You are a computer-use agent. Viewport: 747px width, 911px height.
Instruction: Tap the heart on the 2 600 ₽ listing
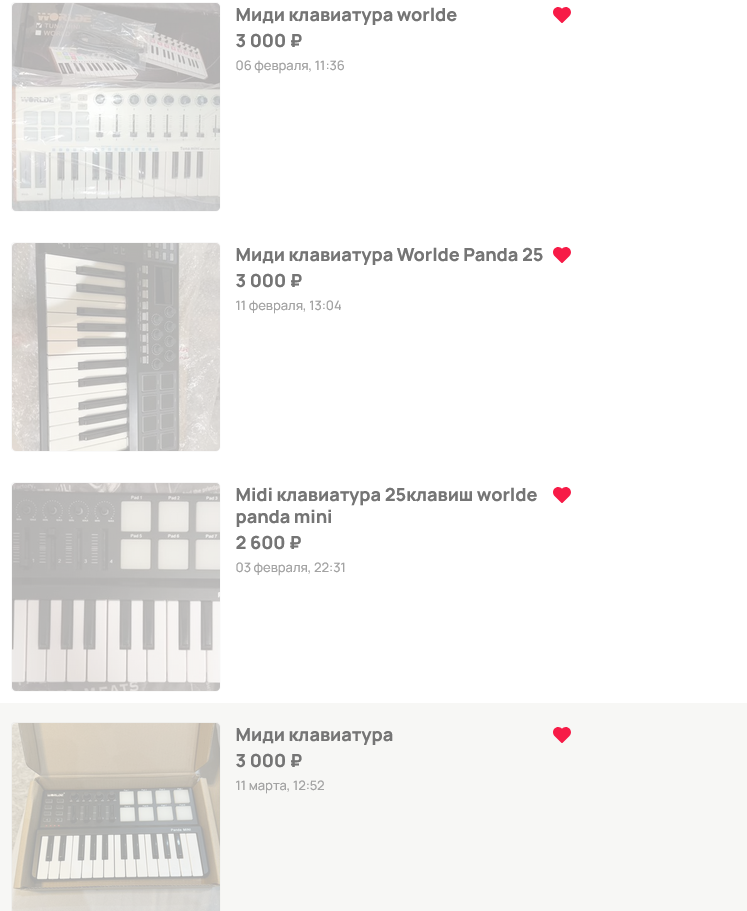coord(562,495)
